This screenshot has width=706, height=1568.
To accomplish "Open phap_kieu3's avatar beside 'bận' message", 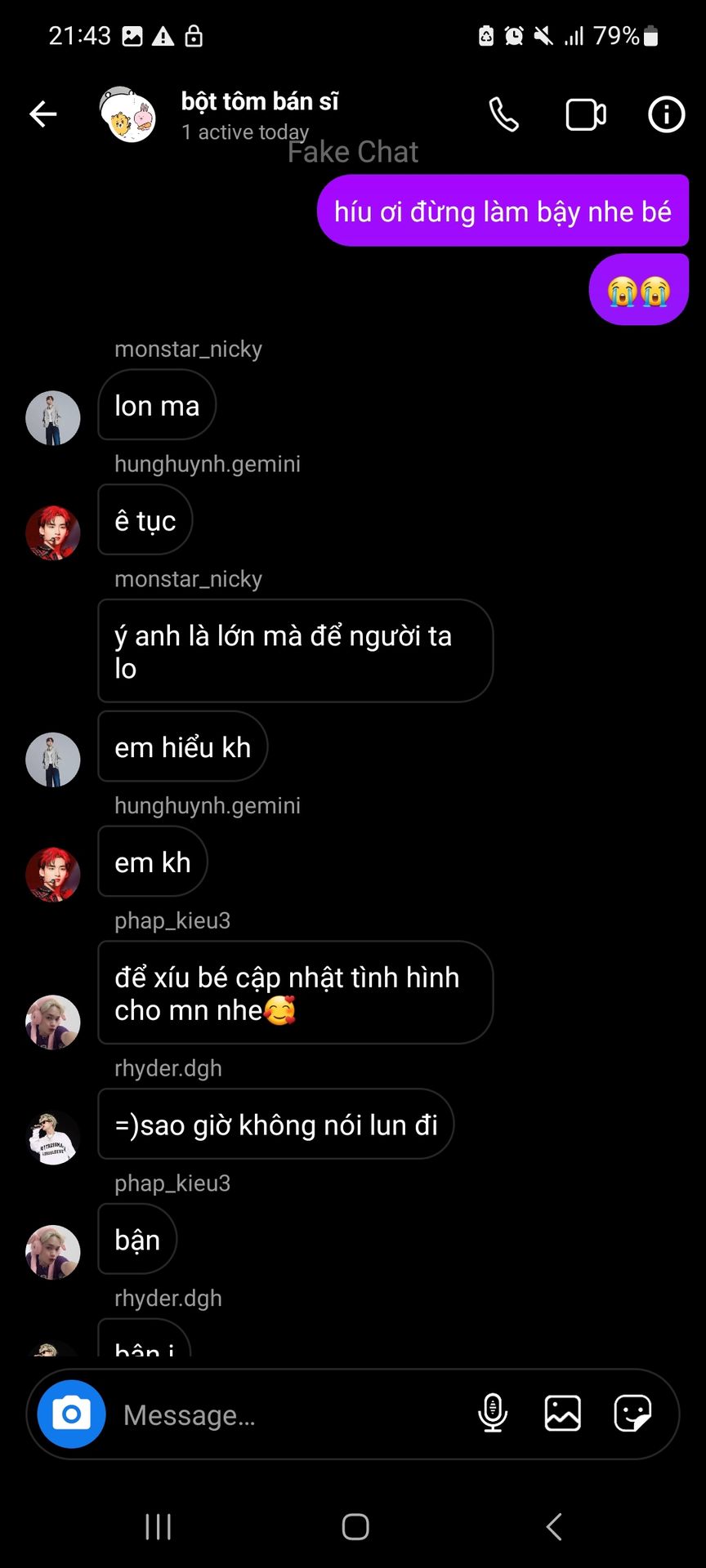I will [x=53, y=1252].
